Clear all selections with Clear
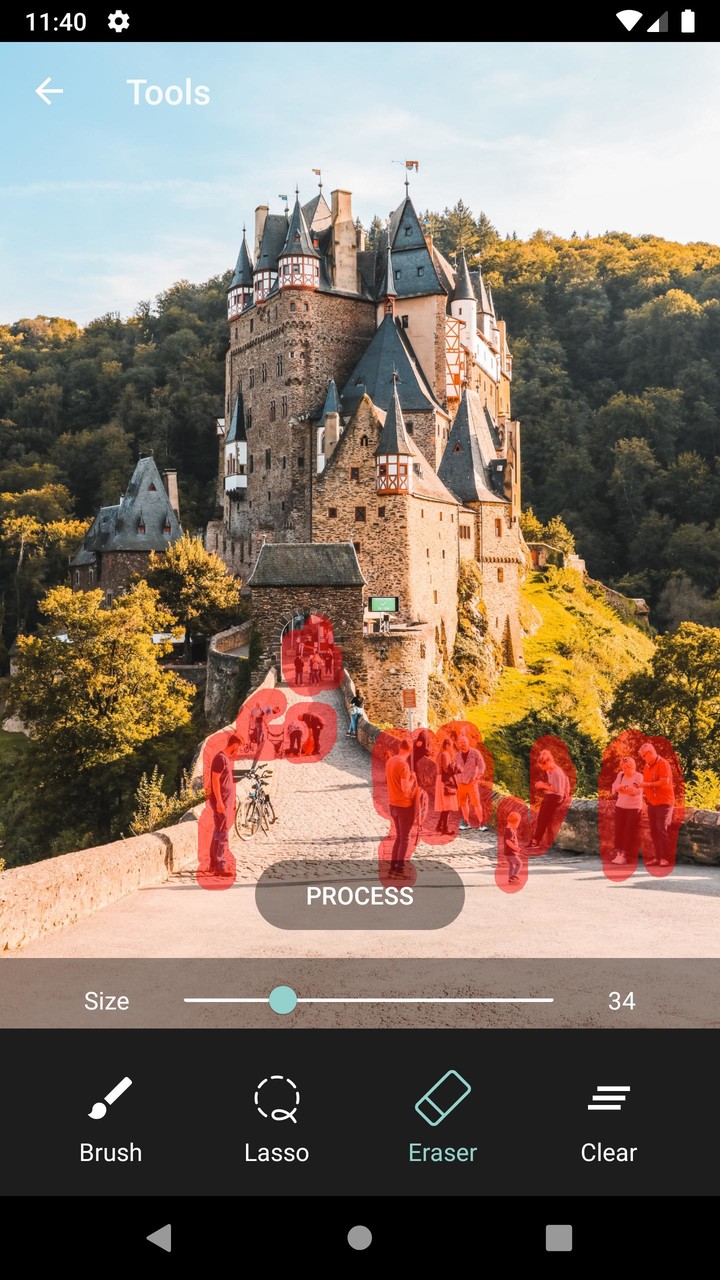Screen dimensions: 720x1280 608,1118
